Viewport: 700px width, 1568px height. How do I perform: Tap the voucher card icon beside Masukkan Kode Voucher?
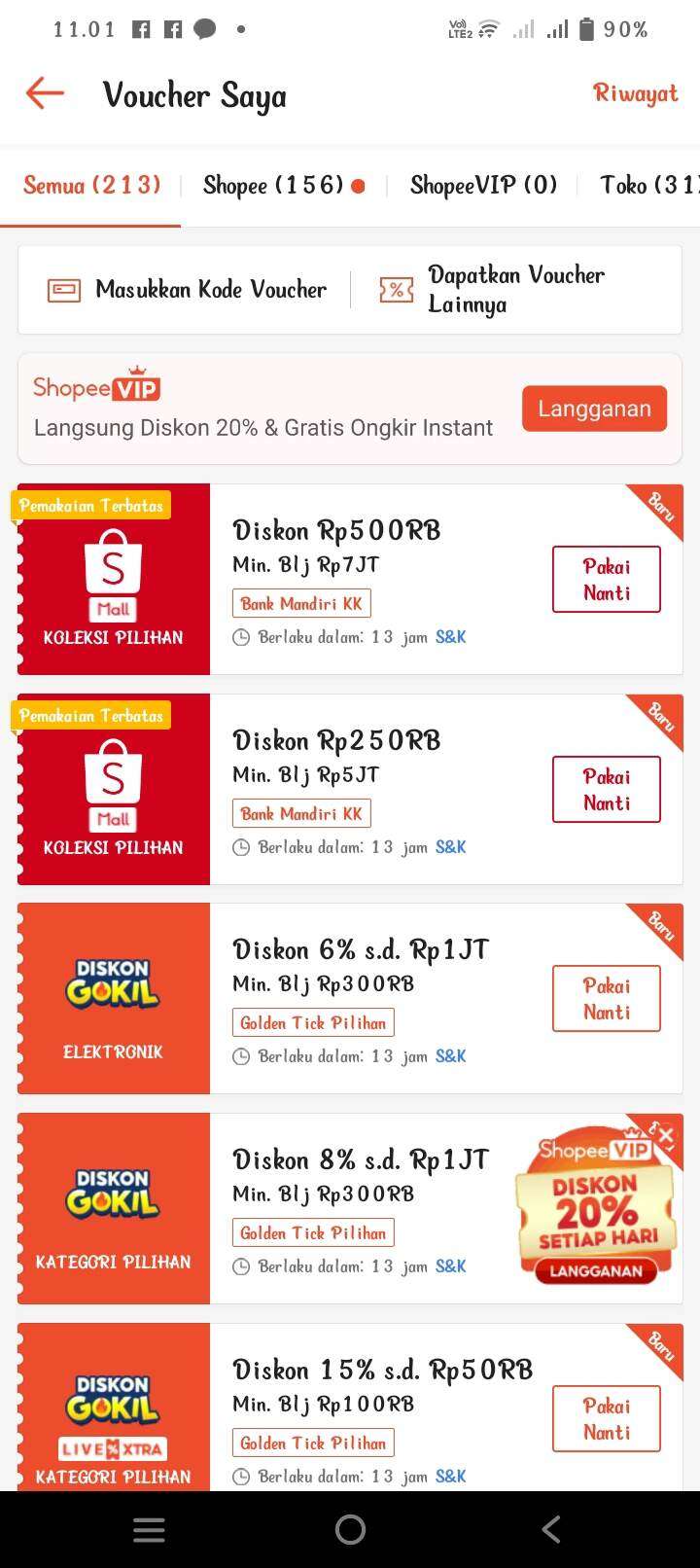coord(62,289)
